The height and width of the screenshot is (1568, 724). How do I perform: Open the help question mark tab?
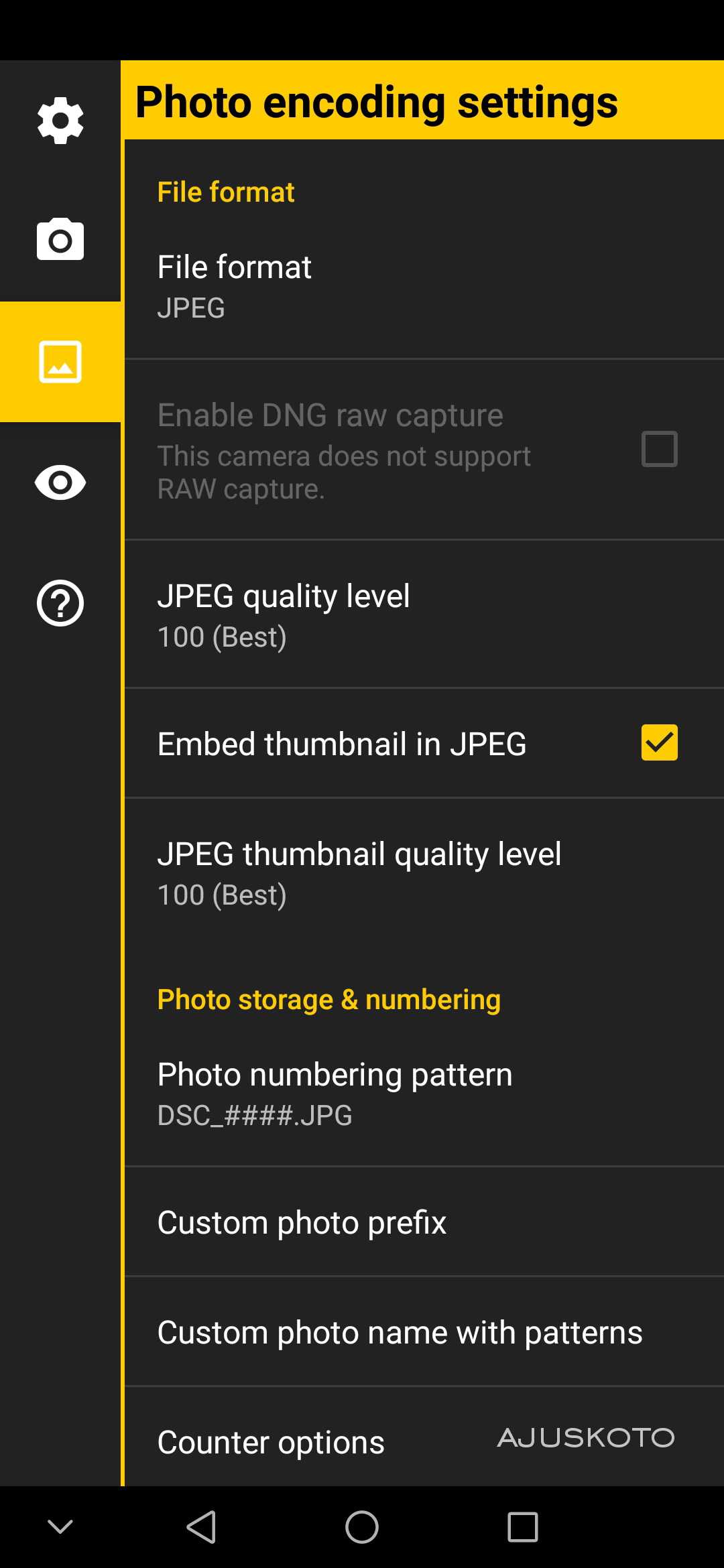(x=60, y=603)
